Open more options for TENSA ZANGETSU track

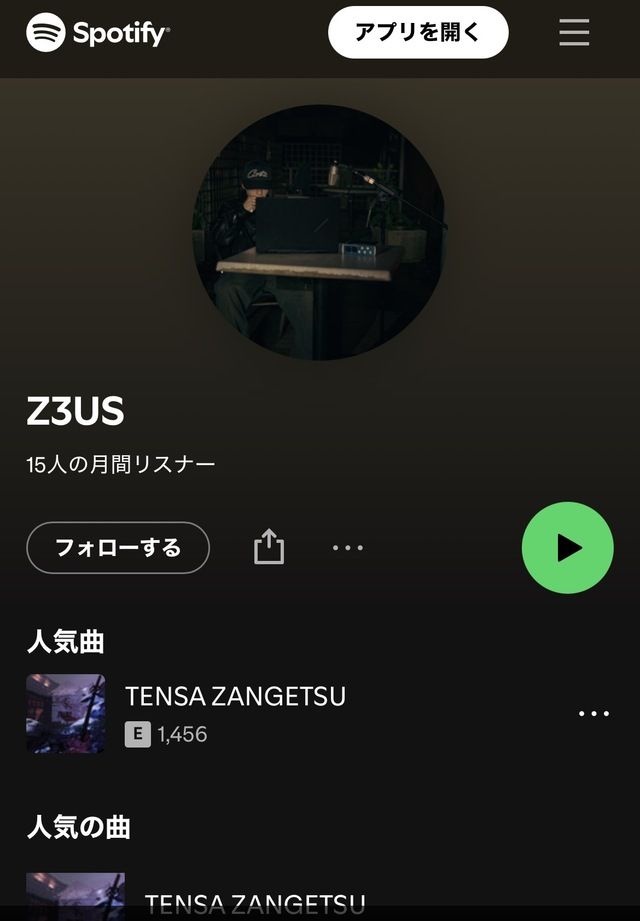click(594, 714)
